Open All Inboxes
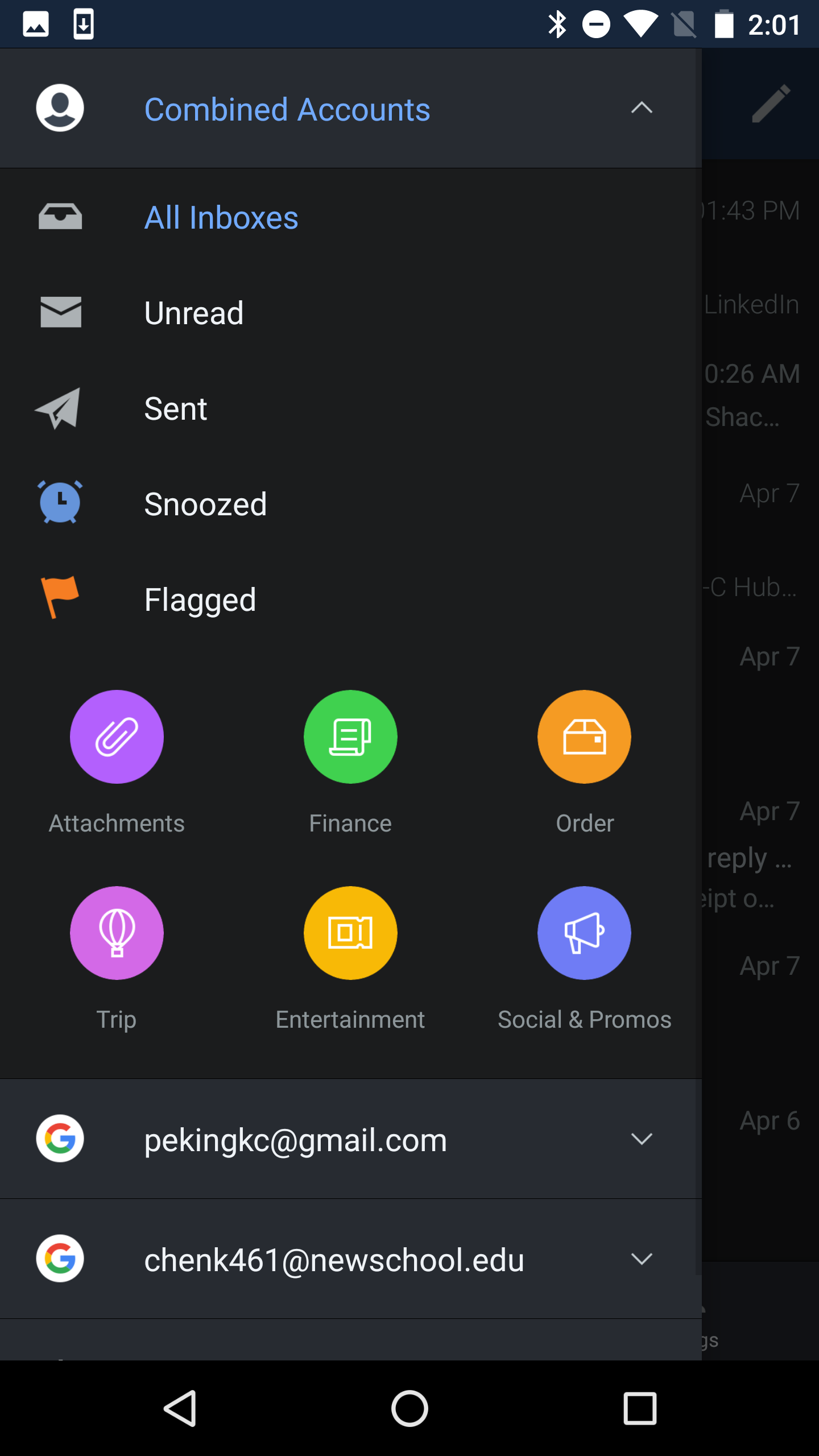Viewport: 819px width, 1456px height. tap(351, 217)
